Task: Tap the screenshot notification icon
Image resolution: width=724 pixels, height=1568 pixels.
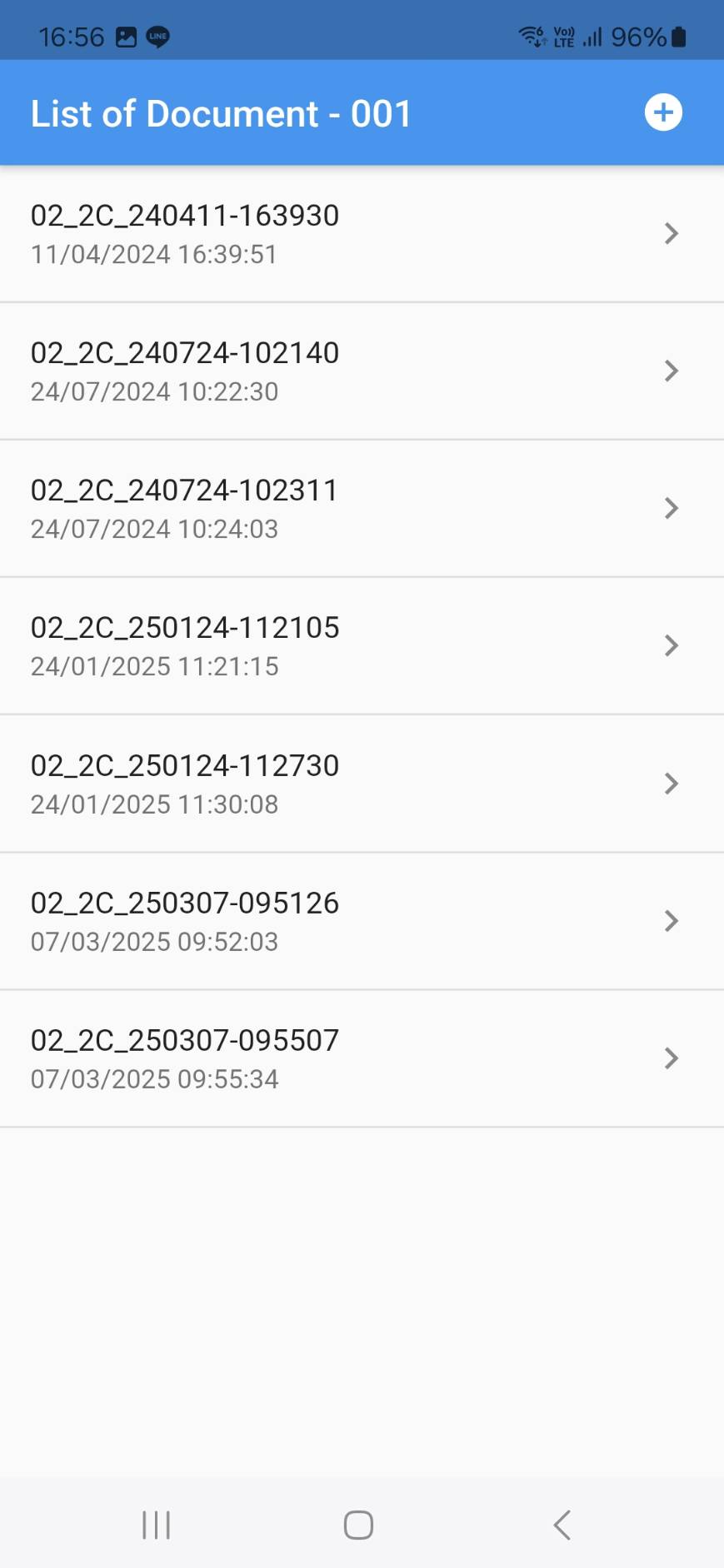Action: pos(125,35)
